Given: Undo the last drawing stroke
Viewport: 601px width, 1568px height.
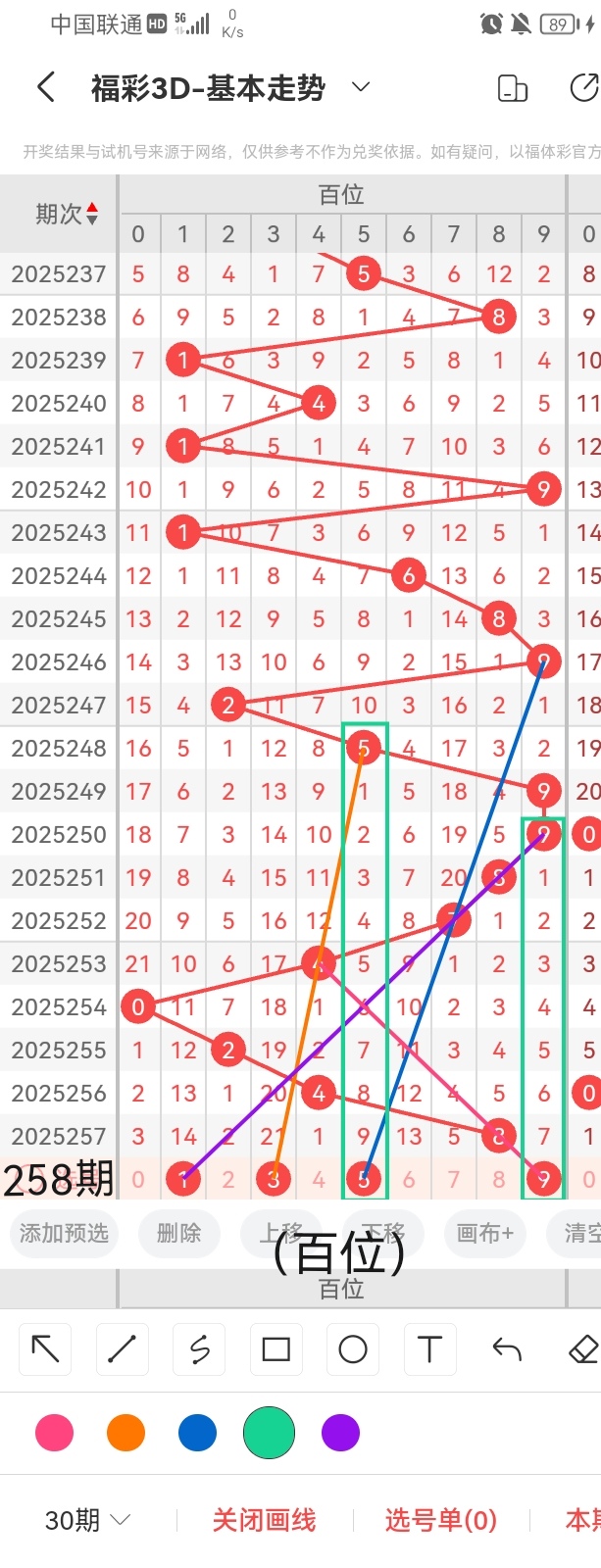Looking at the screenshot, I should (x=506, y=1349).
